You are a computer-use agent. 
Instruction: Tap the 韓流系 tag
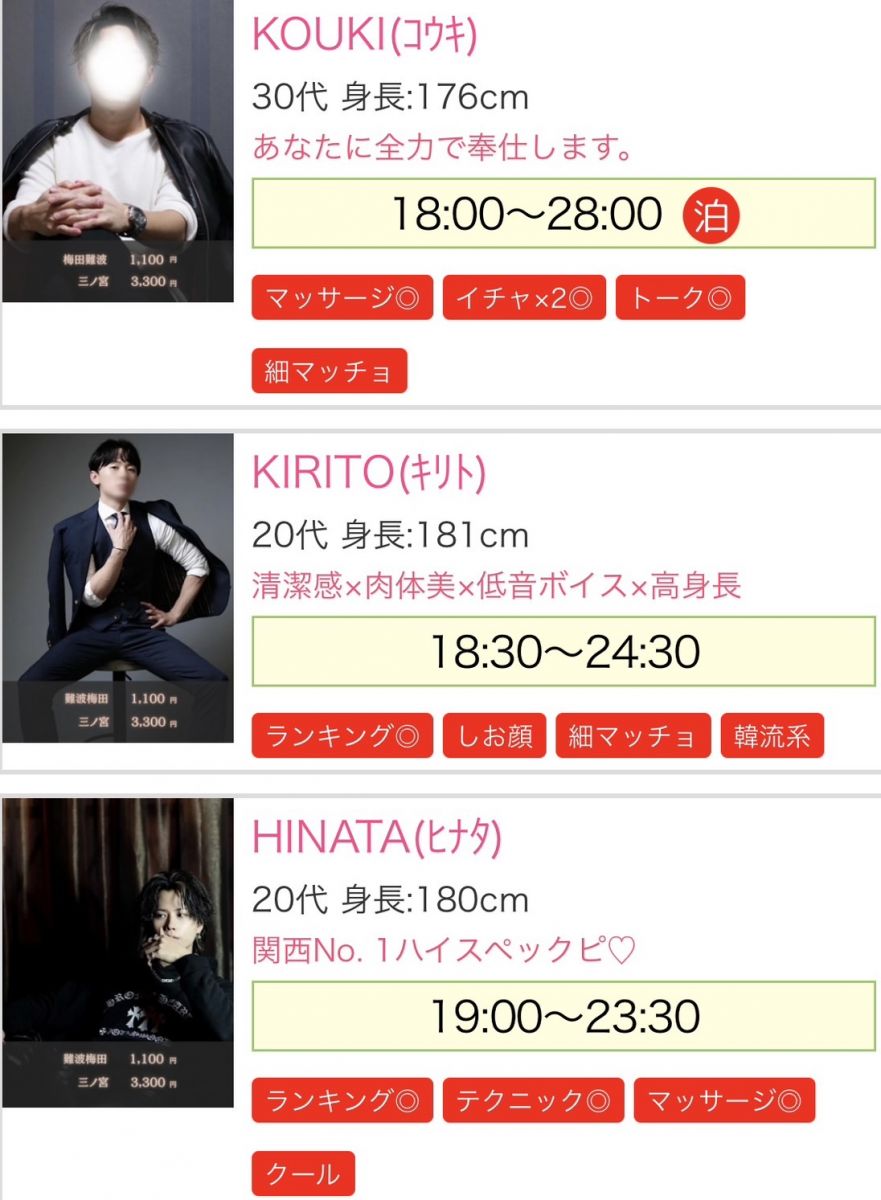[x=771, y=737]
